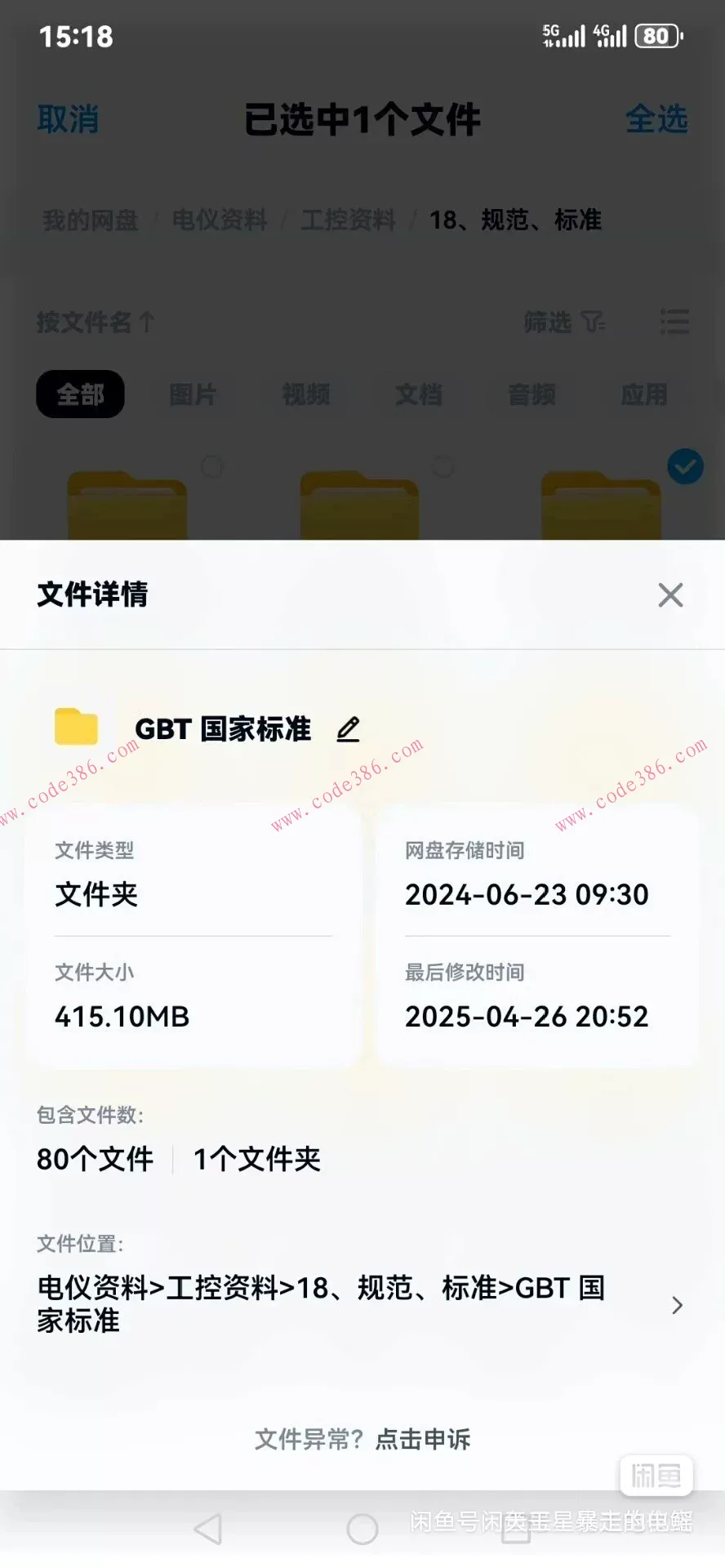The width and height of the screenshot is (725, 1568).
Task: Tap 点击申诉 to report file issue
Action: point(422,1440)
